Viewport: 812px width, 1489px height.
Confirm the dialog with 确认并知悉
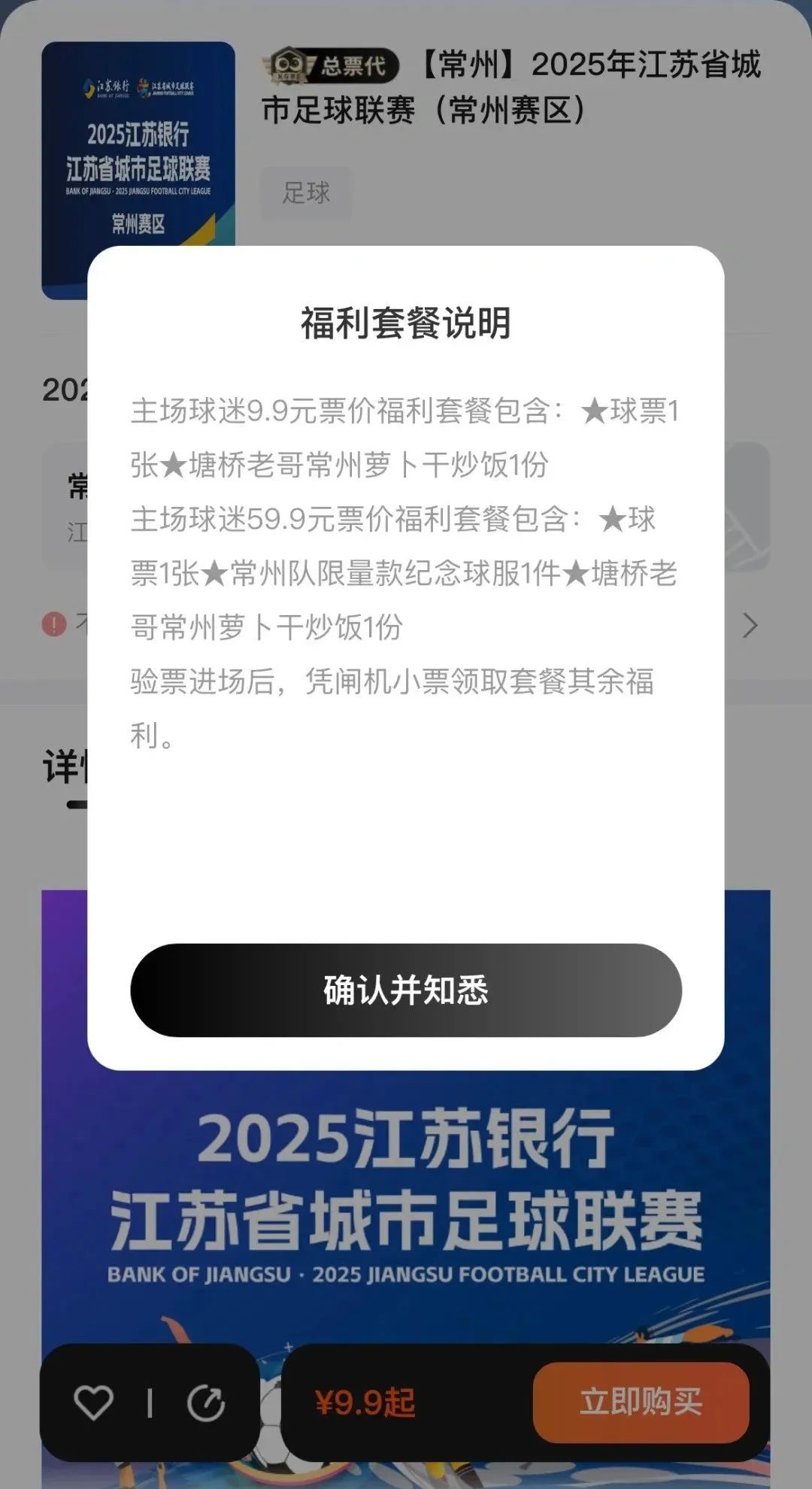(406, 990)
